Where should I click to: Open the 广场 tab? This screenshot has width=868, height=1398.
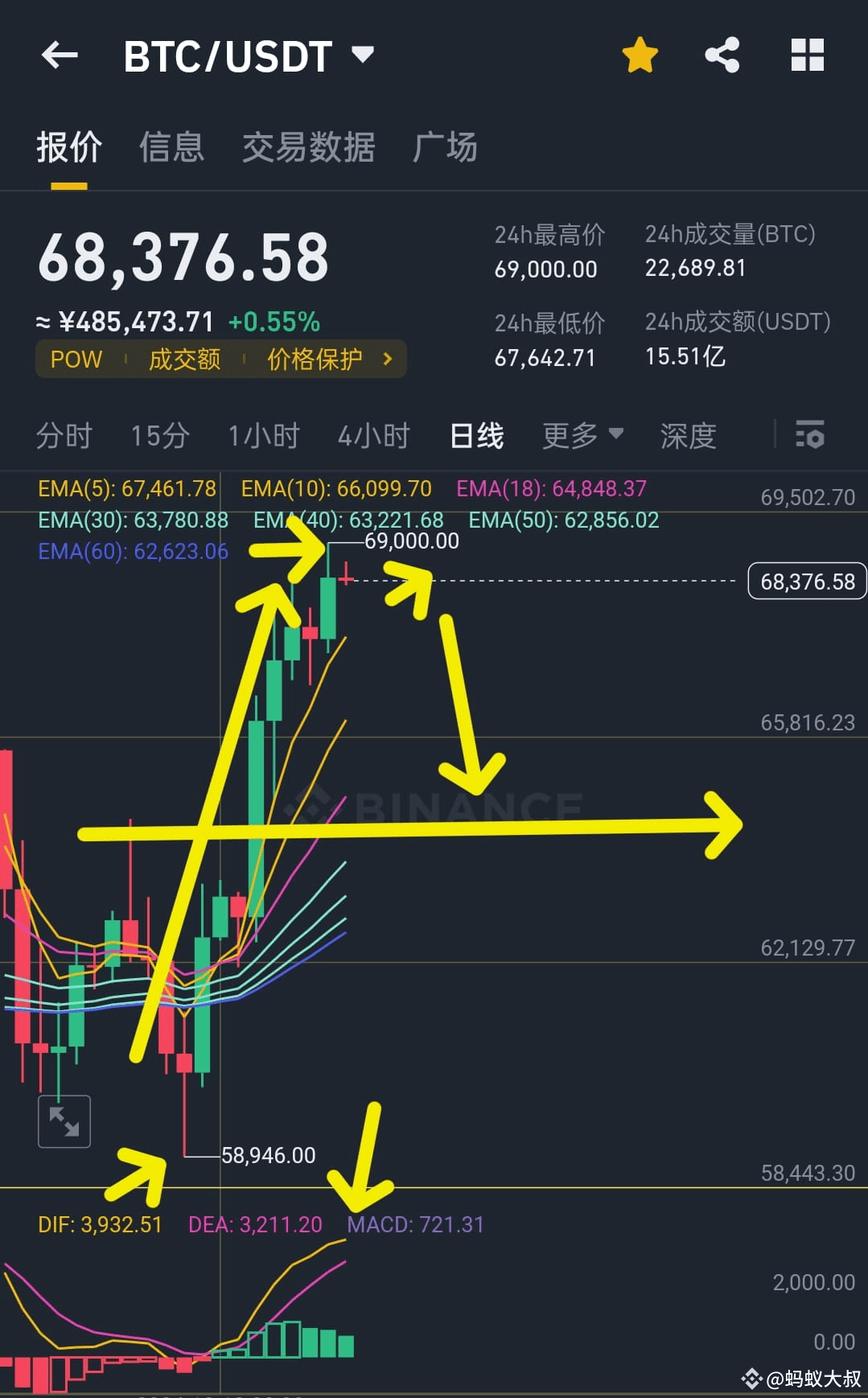pyautogui.click(x=445, y=148)
